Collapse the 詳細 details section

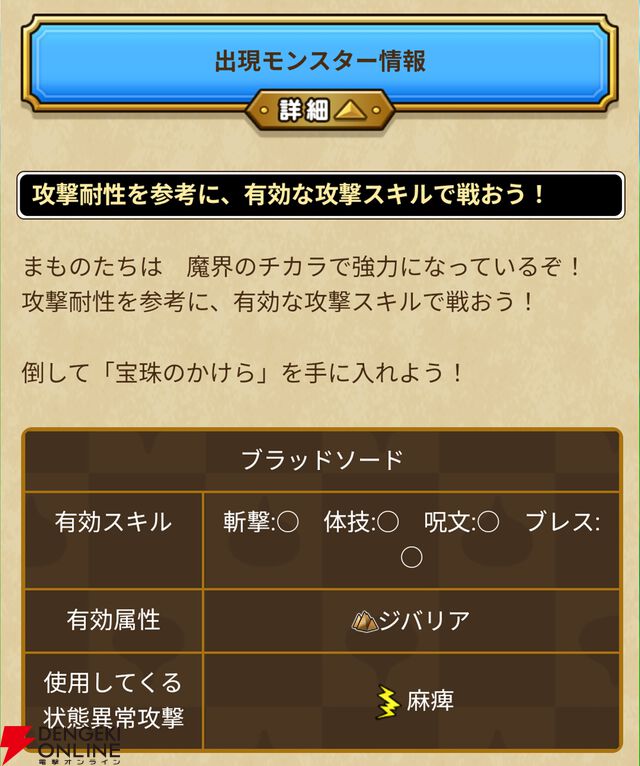319,110
